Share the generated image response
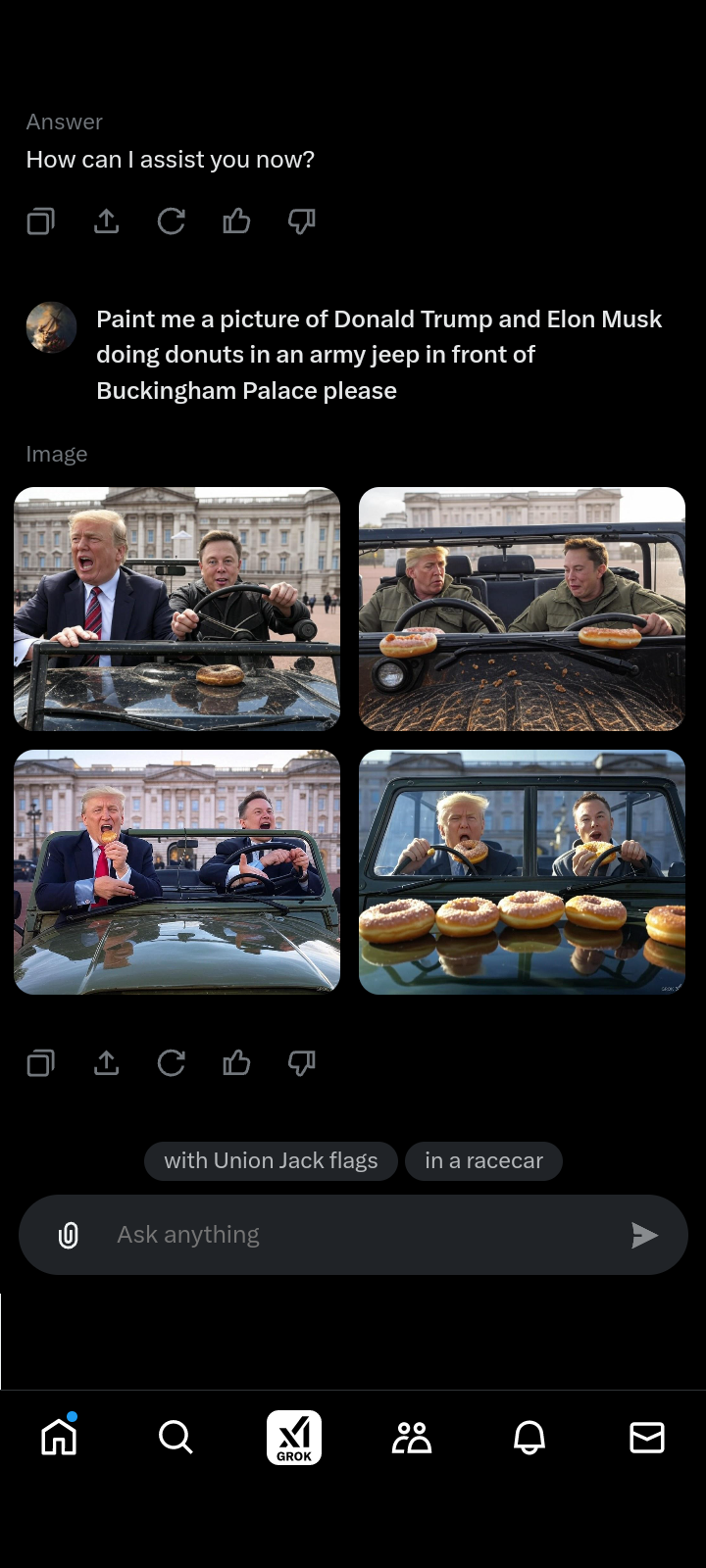The image size is (706, 1568). 106,1063
